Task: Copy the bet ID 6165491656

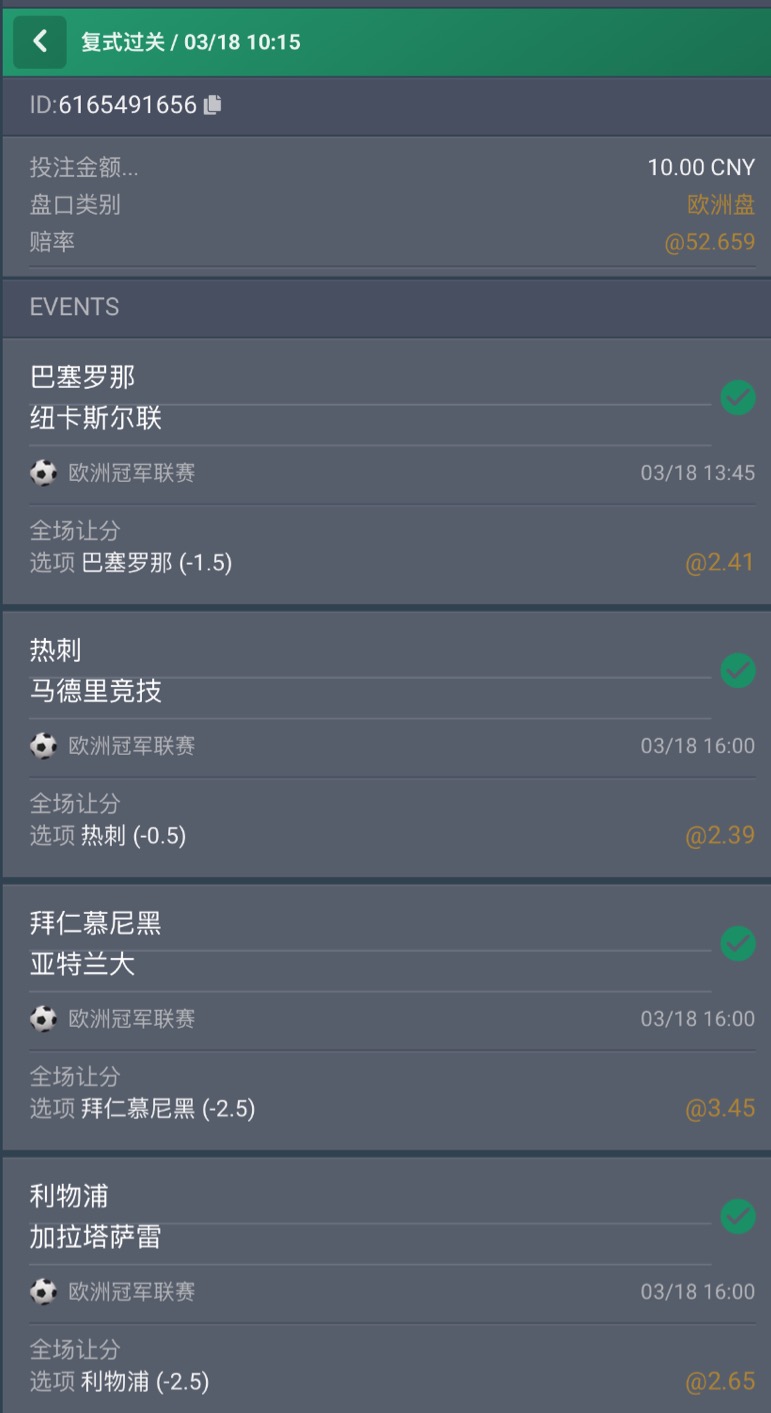Action: tap(212, 105)
